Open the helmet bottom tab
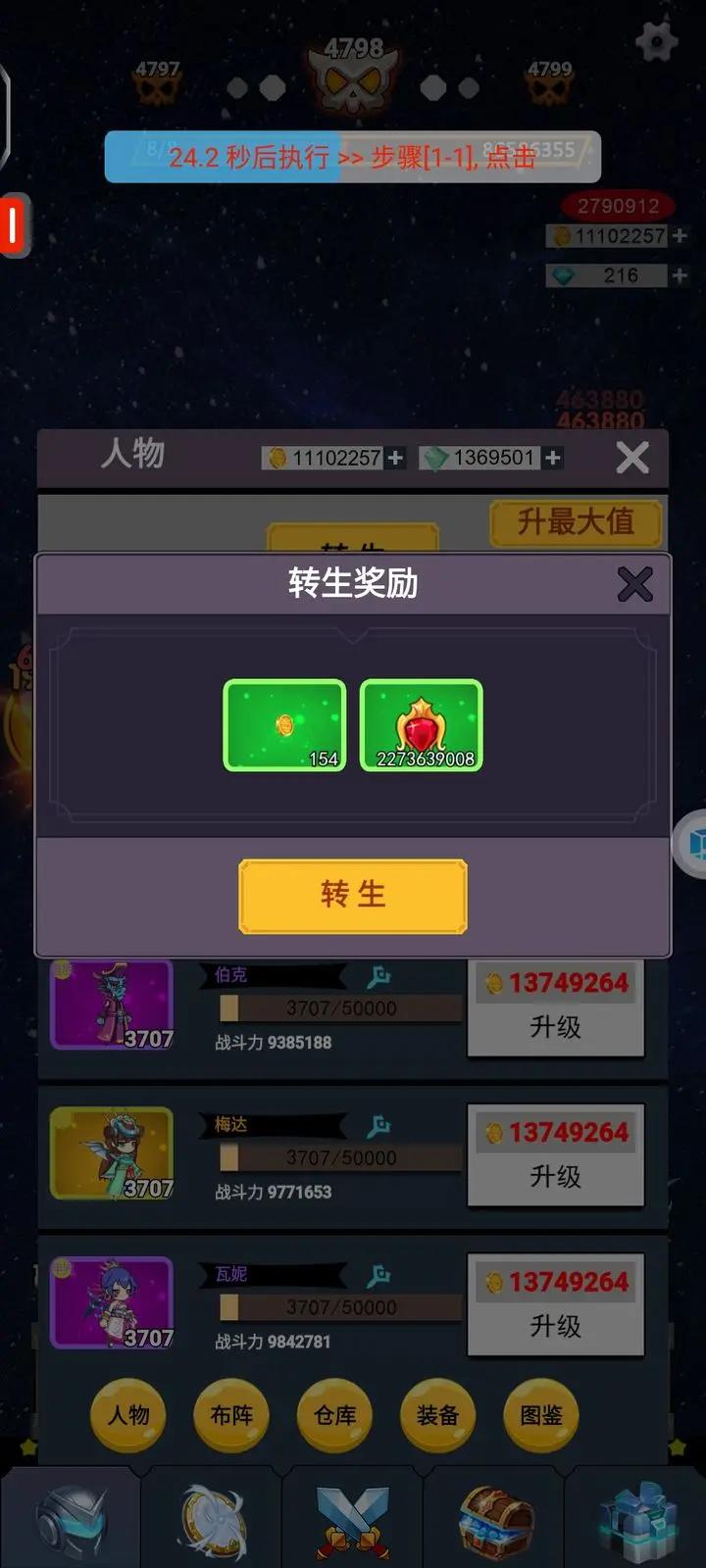Screen dimensions: 706x1568 point(71,1521)
